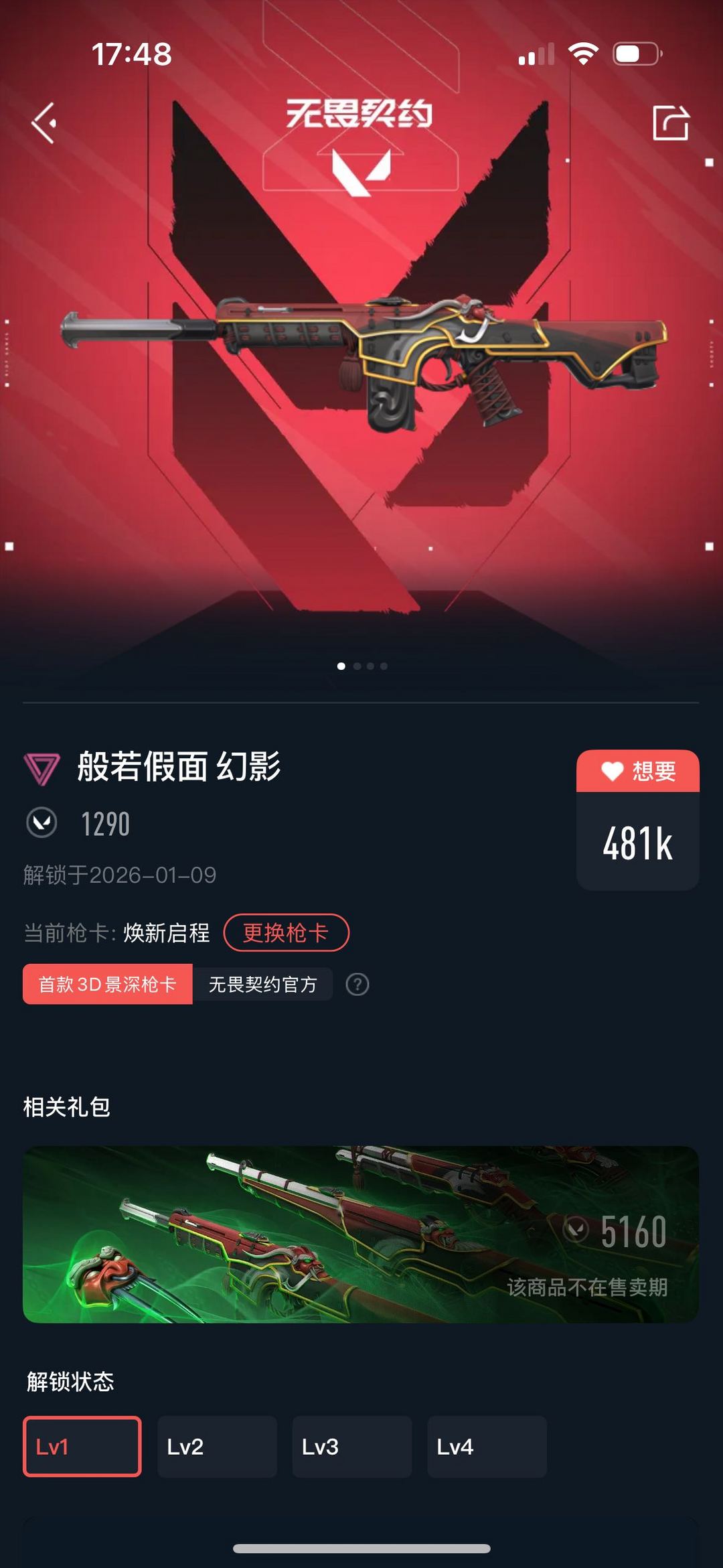Select the 无畏契约官方 tag
Viewport: 723px width, 1568px height.
pyautogui.click(x=262, y=985)
